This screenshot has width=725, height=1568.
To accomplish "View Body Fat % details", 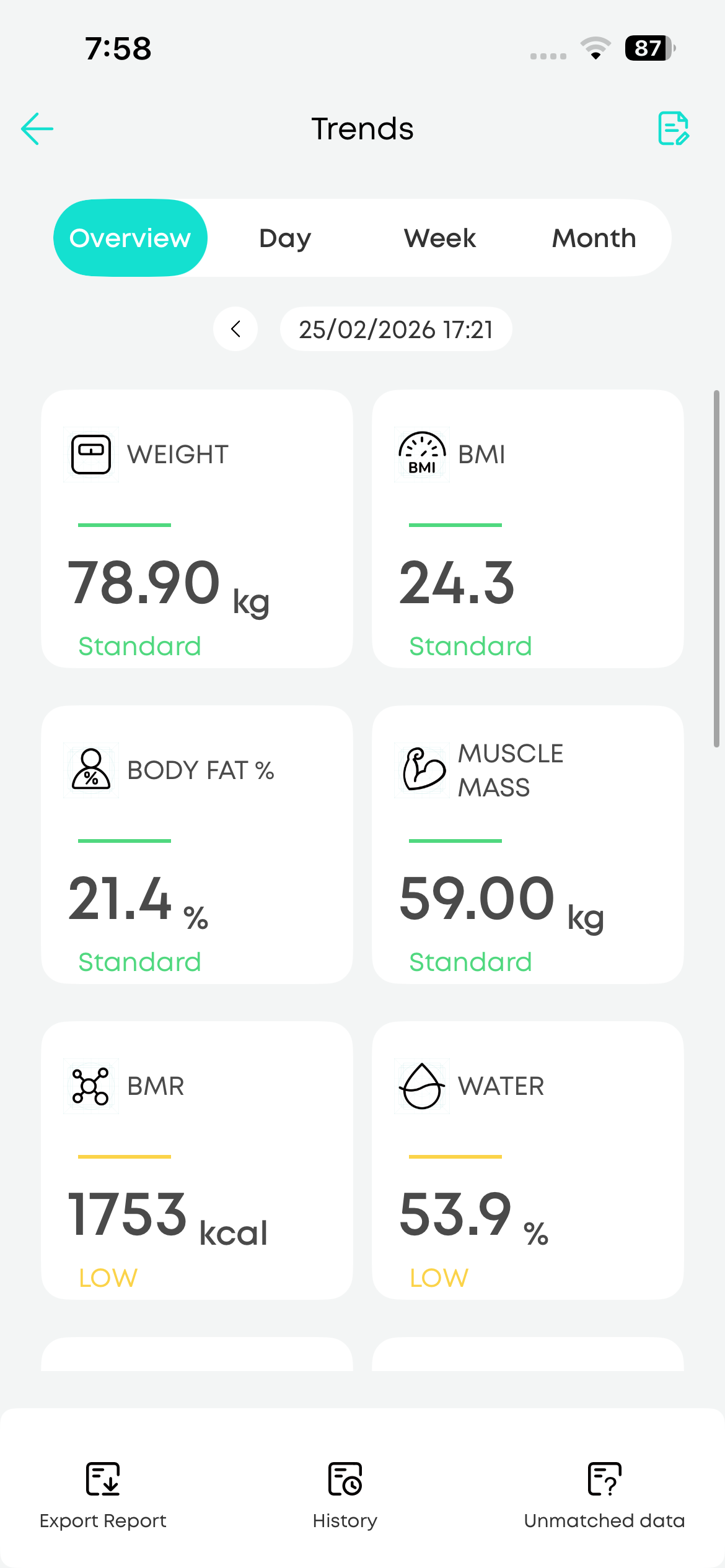I will tap(197, 844).
